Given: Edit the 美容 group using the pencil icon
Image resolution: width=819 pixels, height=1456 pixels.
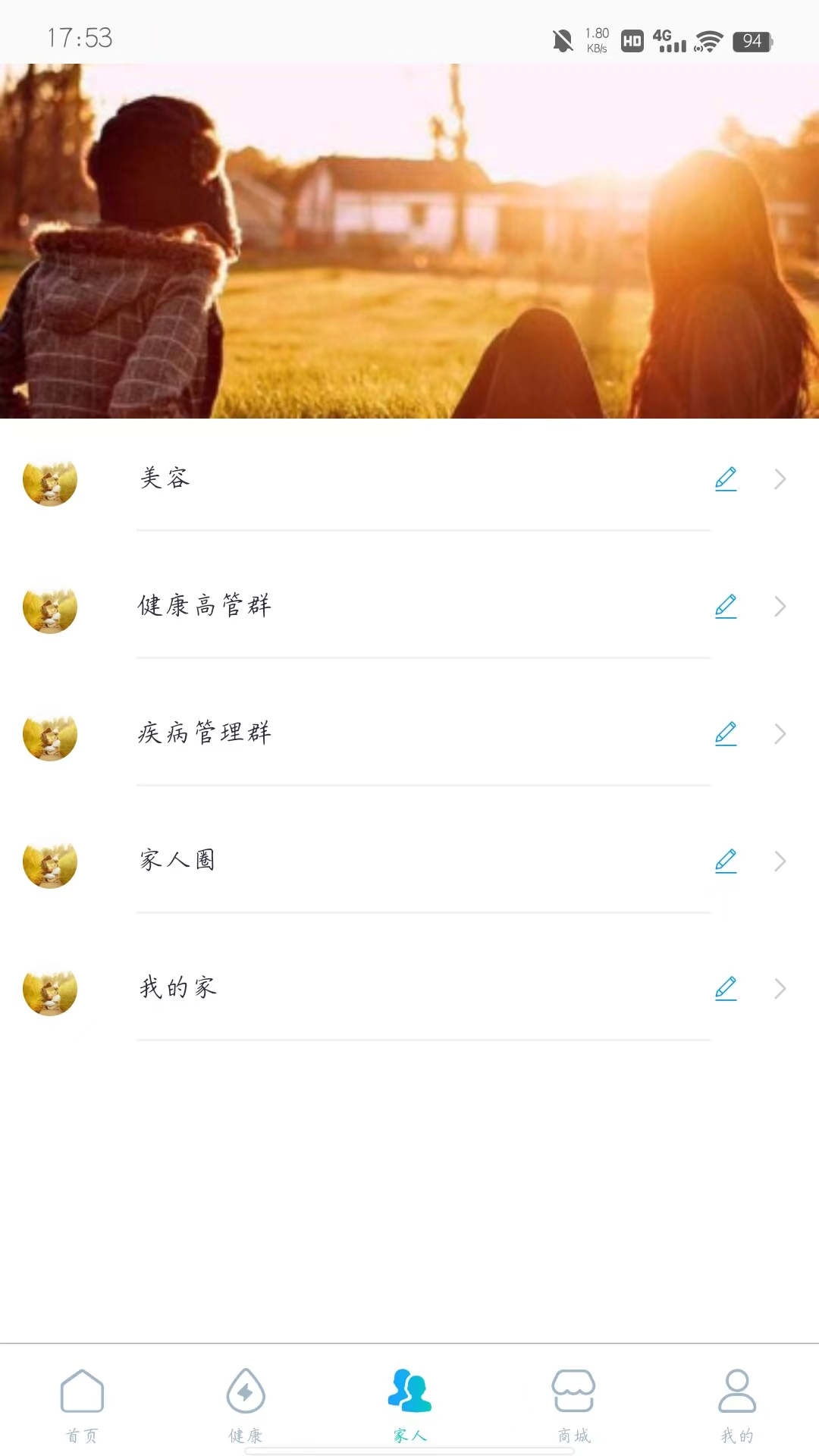Looking at the screenshot, I should (726, 479).
